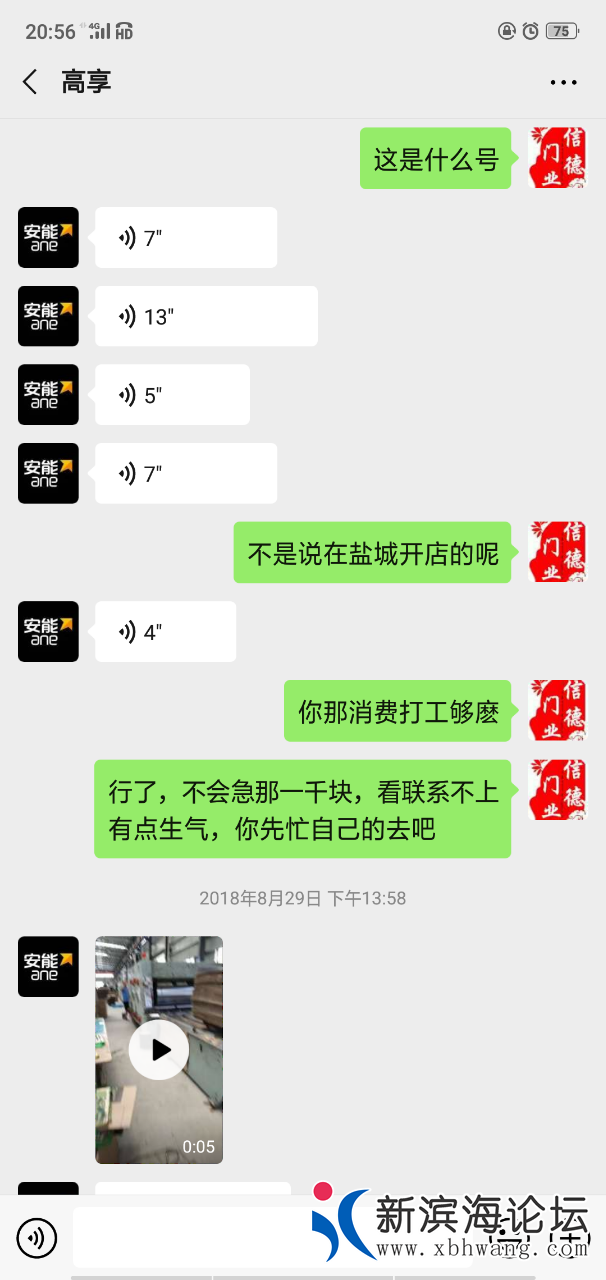Switch to voice input mode
This screenshot has width=606, height=1280.
tap(37, 1239)
